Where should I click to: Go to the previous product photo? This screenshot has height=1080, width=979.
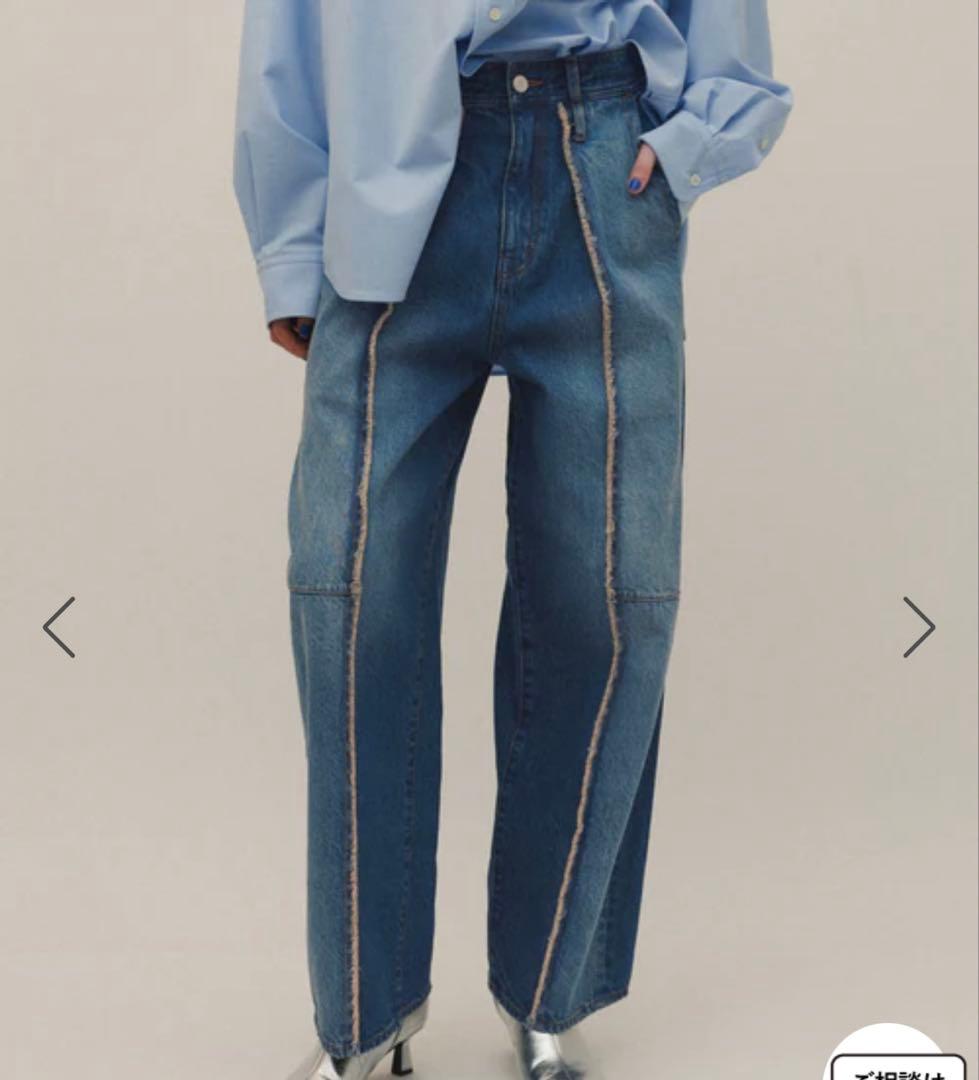[59, 627]
